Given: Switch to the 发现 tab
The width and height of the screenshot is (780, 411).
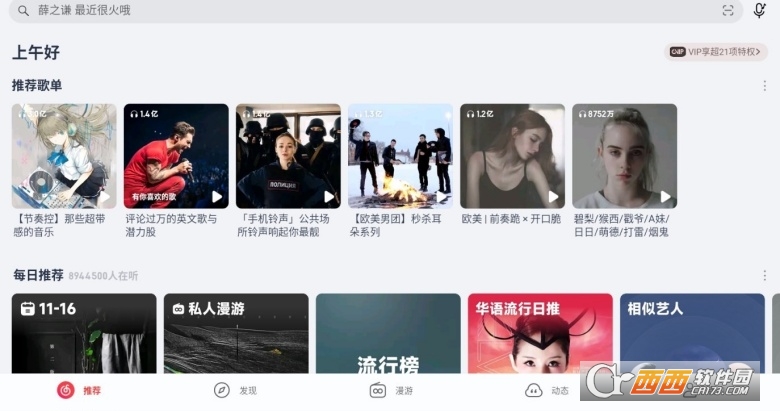Looking at the screenshot, I should click(x=236, y=391).
